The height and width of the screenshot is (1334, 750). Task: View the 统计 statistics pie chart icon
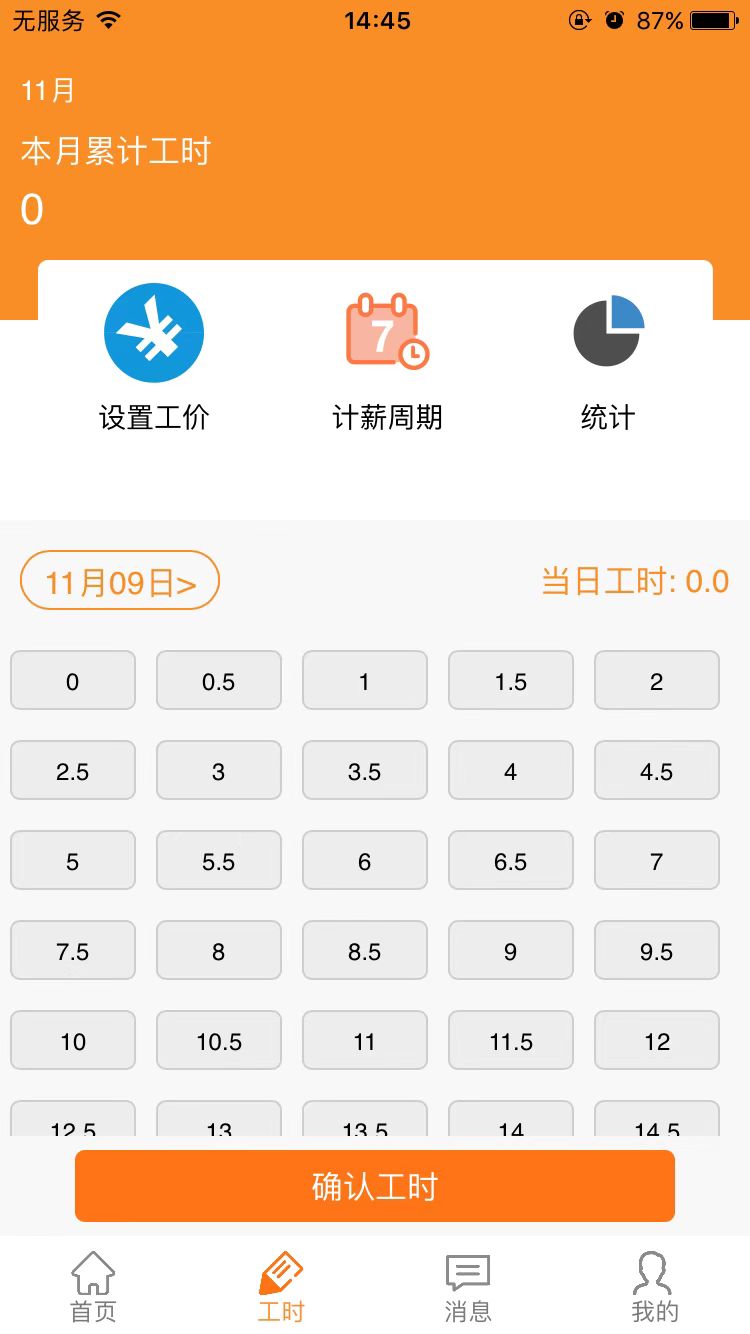pos(607,332)
